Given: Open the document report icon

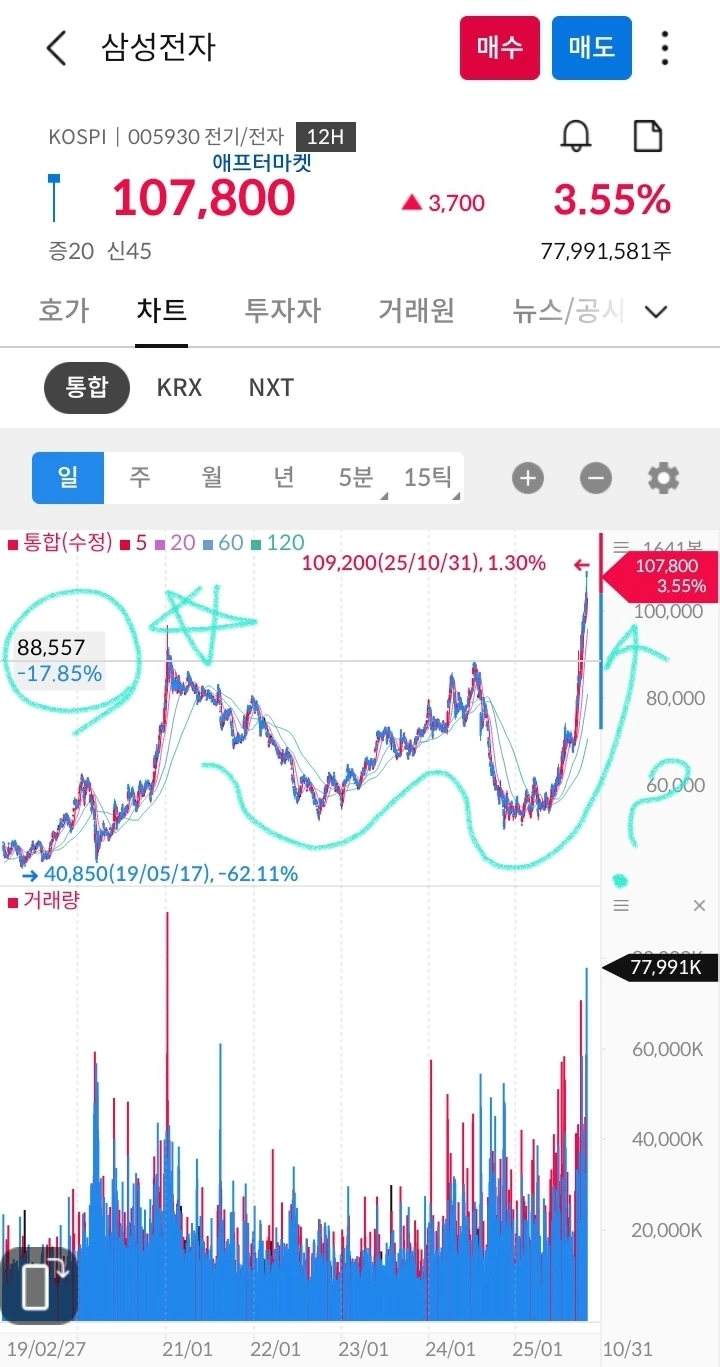Looking at the screenshot, I should [647, 136].
